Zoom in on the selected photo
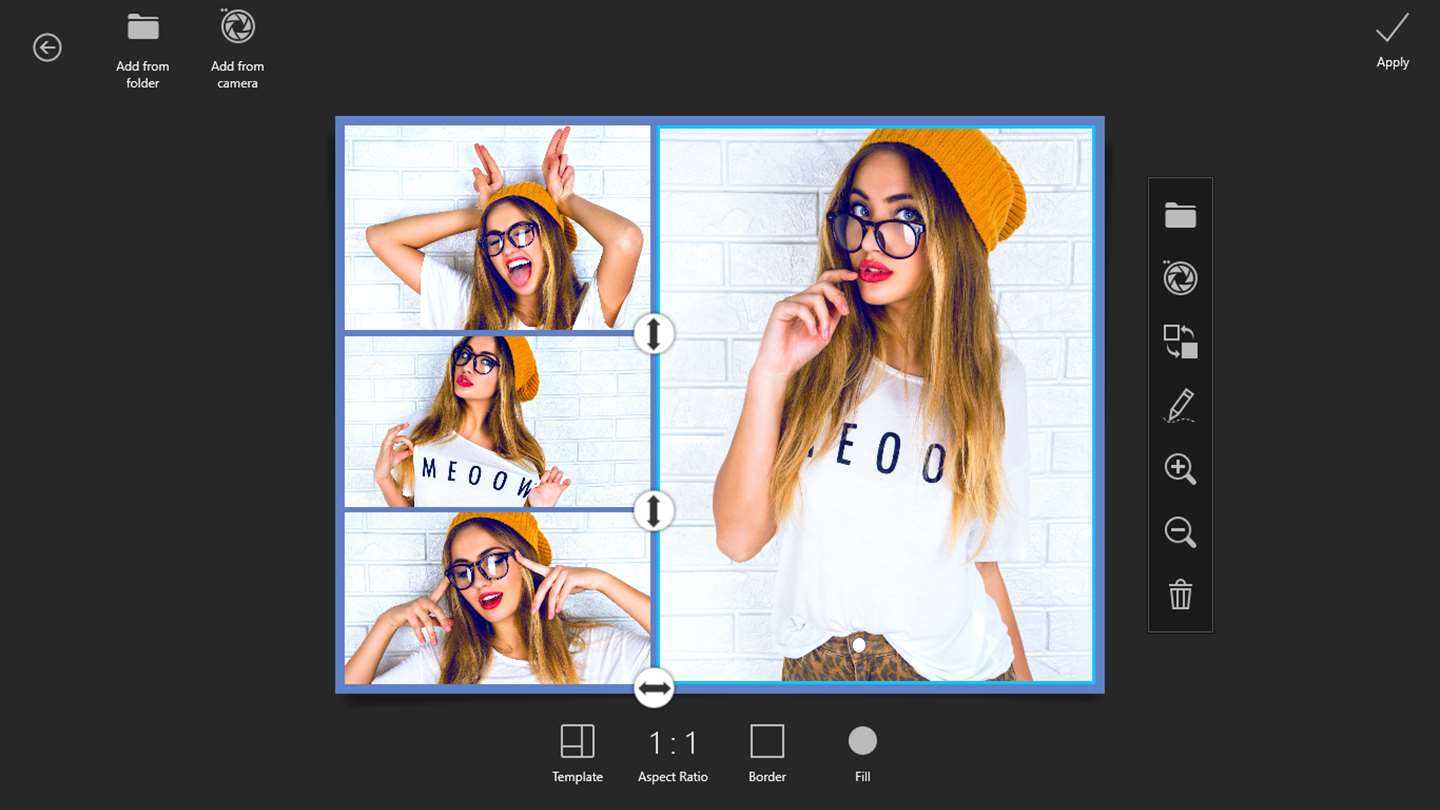Screen dimensions: 1440x810 (x=1180, y=469)
